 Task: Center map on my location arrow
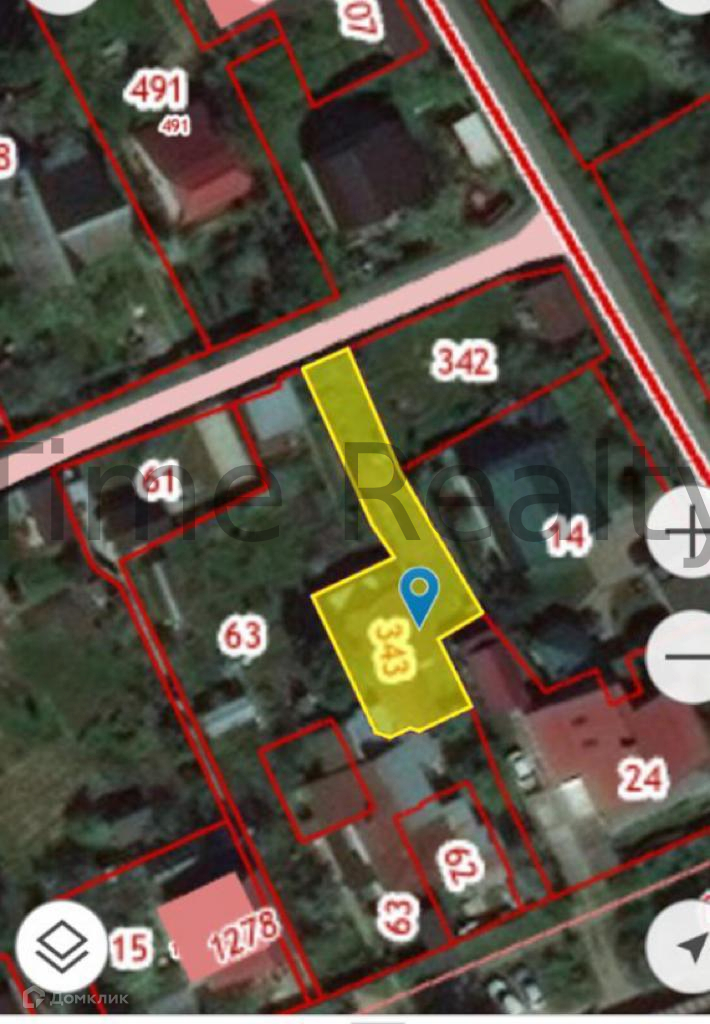click(x=686, y=947)
